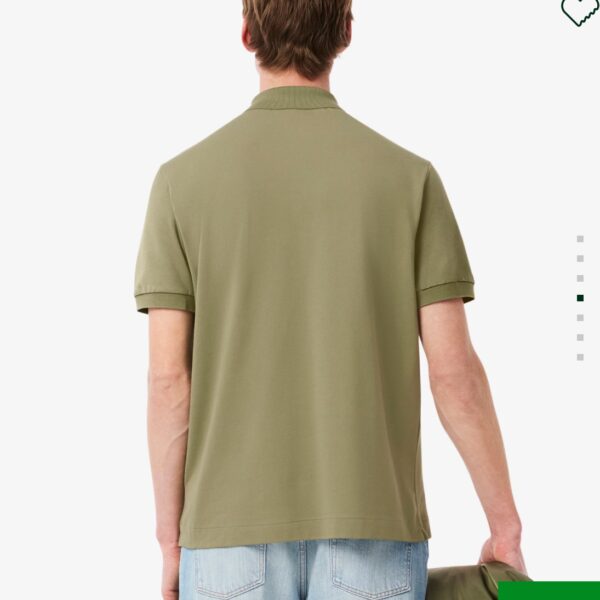Jump to the first image indicator dot

coord(580,239)
